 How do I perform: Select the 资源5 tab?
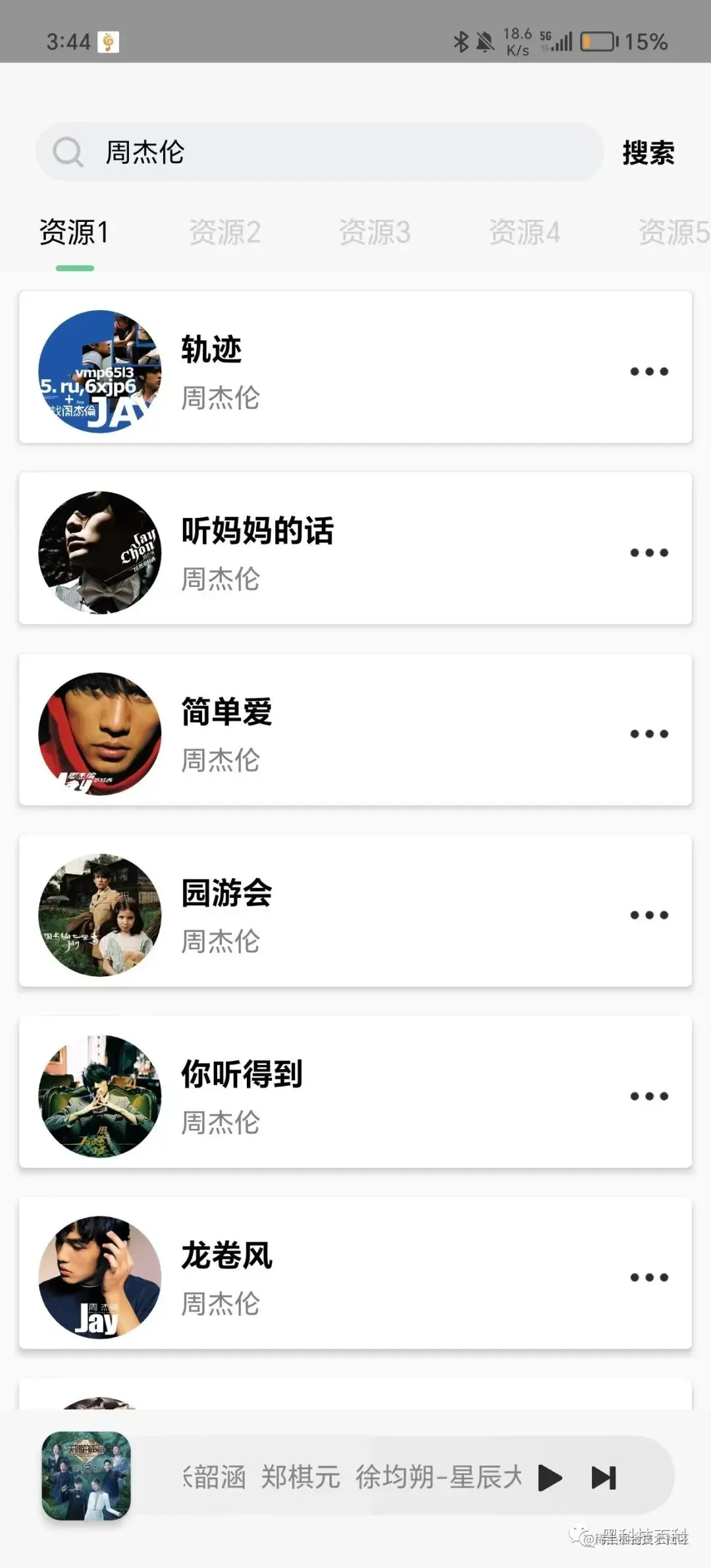(x=673, y=232)
